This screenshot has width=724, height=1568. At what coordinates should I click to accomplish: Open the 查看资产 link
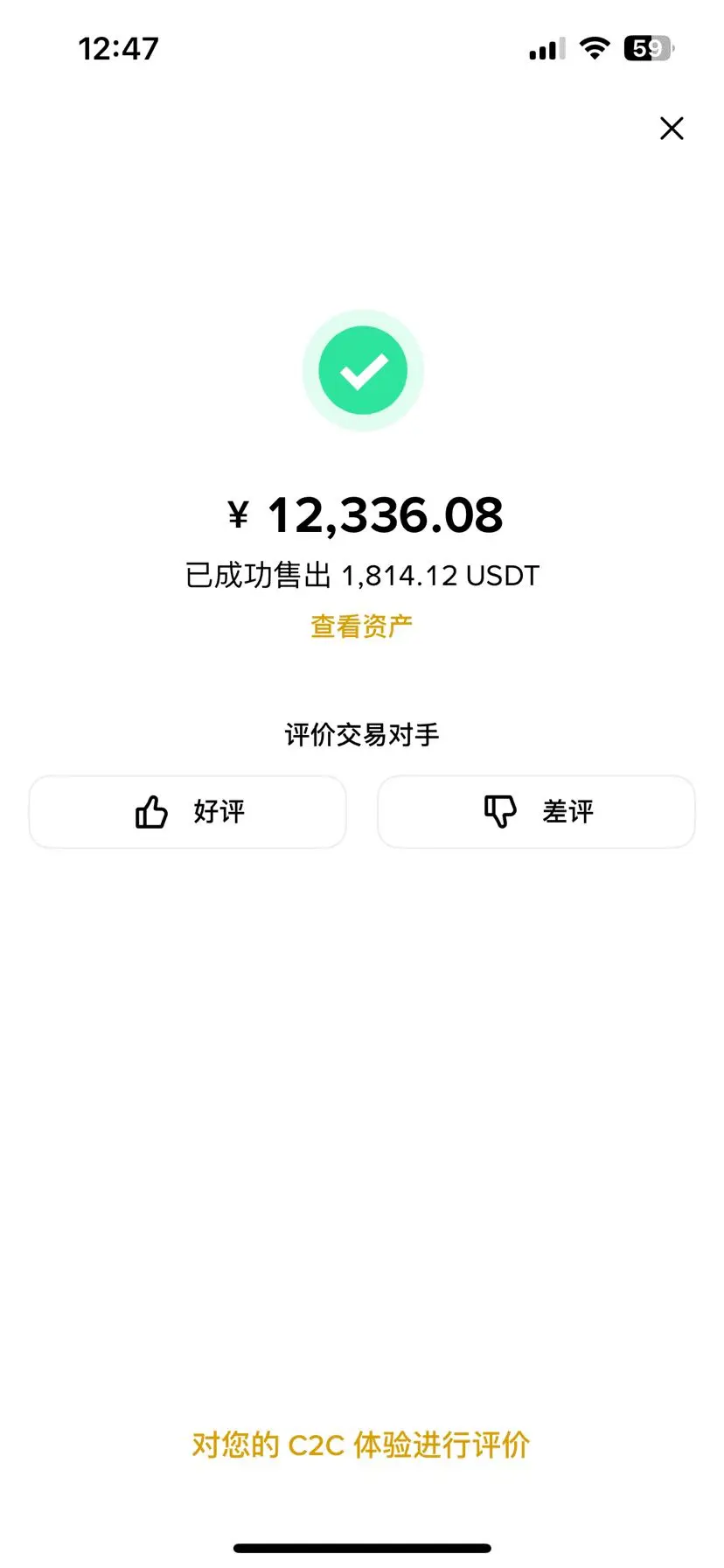[361, 626]
